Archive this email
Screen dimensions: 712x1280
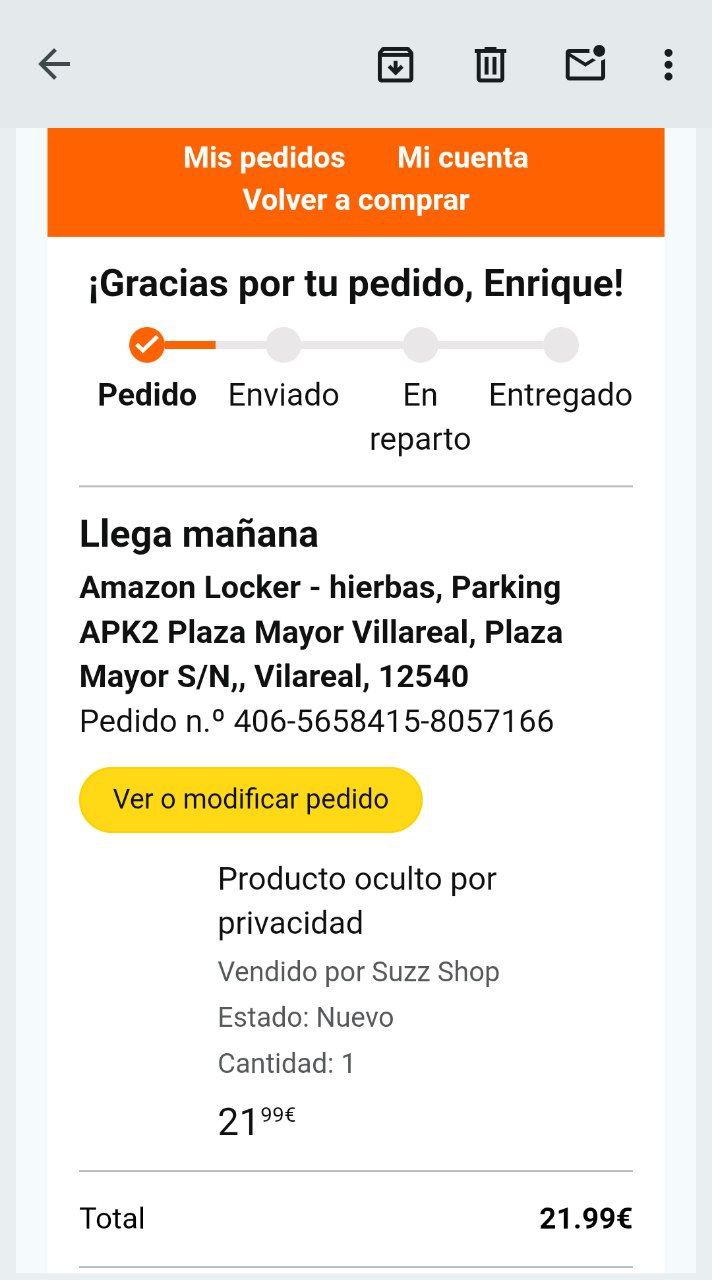coord(395,65)
